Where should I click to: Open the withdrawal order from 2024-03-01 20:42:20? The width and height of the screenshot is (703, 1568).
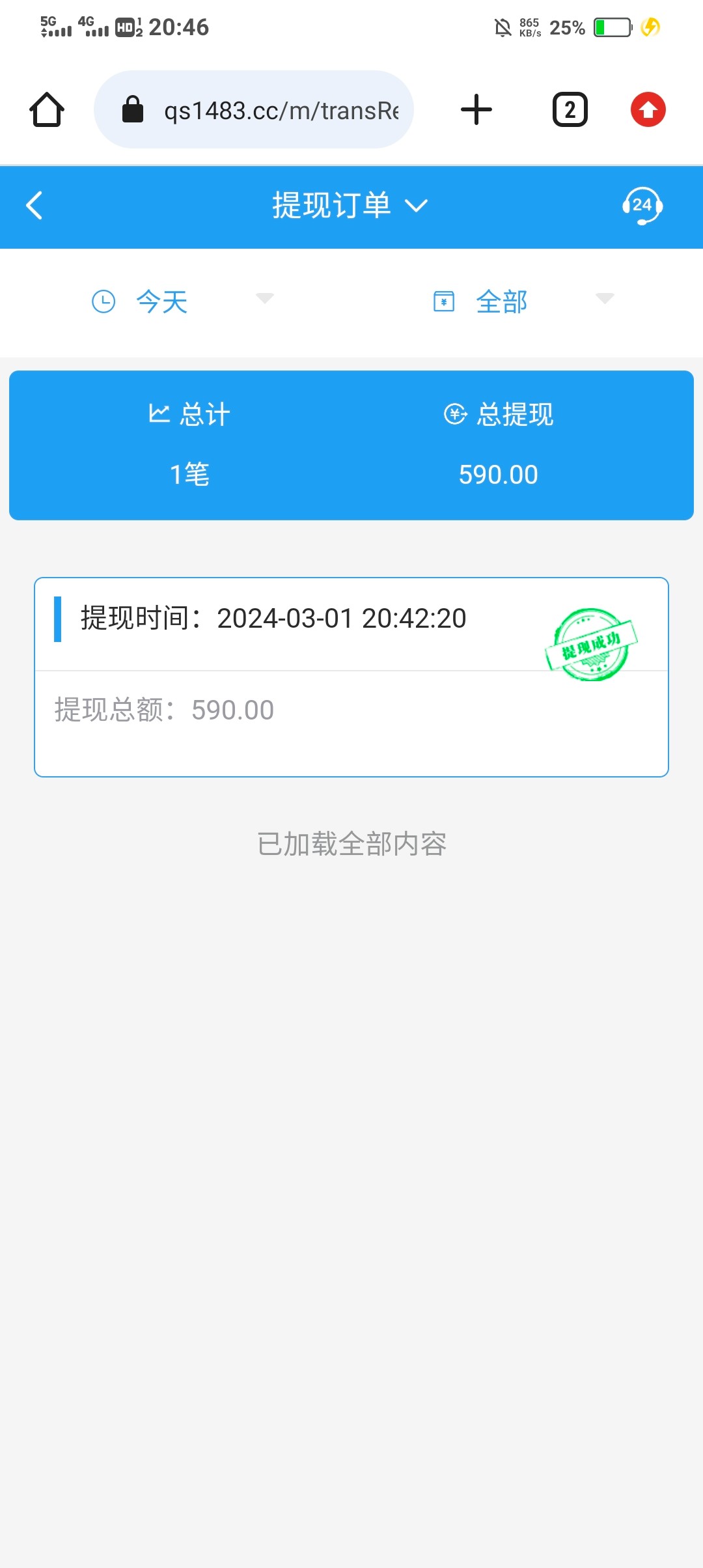tap(351, 677)
